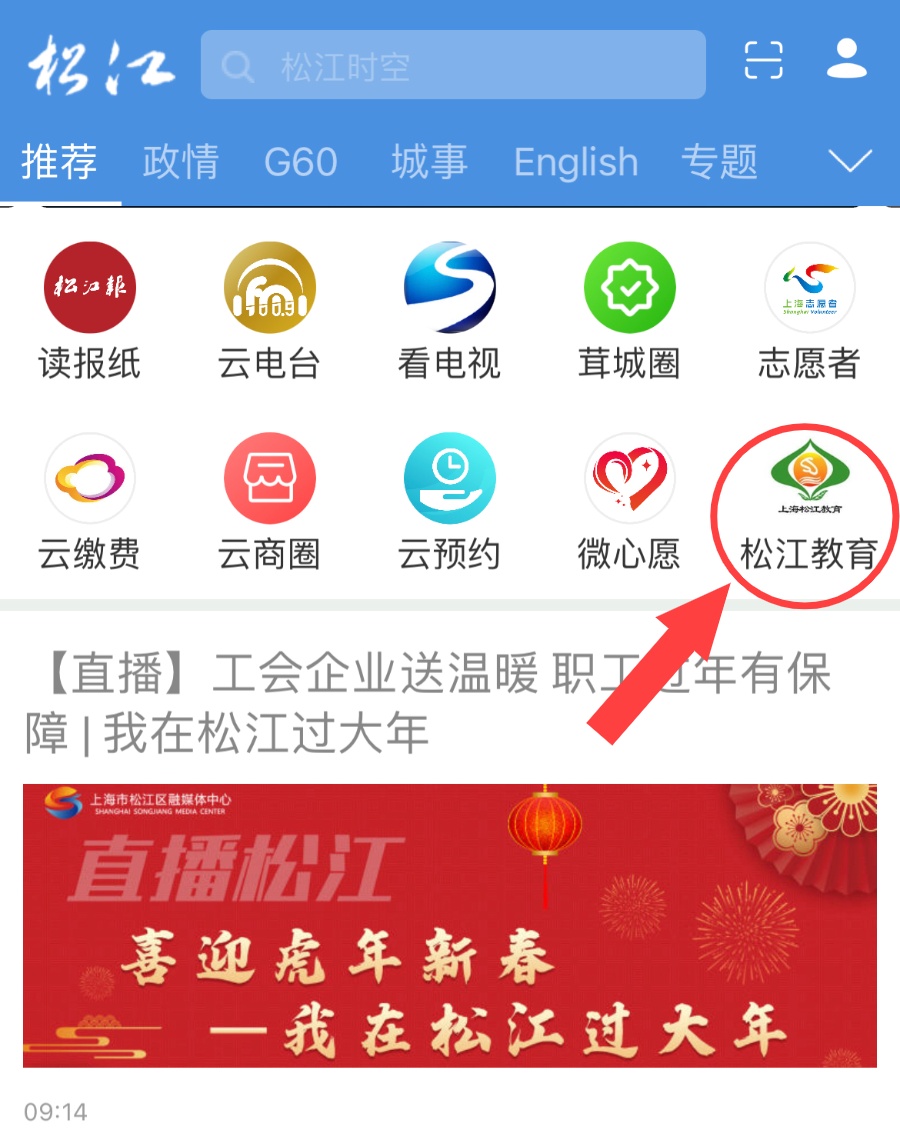The image size is (900, 1145).
Task: Open the 茸城圈 shortcut
Action: click(629, 311)
